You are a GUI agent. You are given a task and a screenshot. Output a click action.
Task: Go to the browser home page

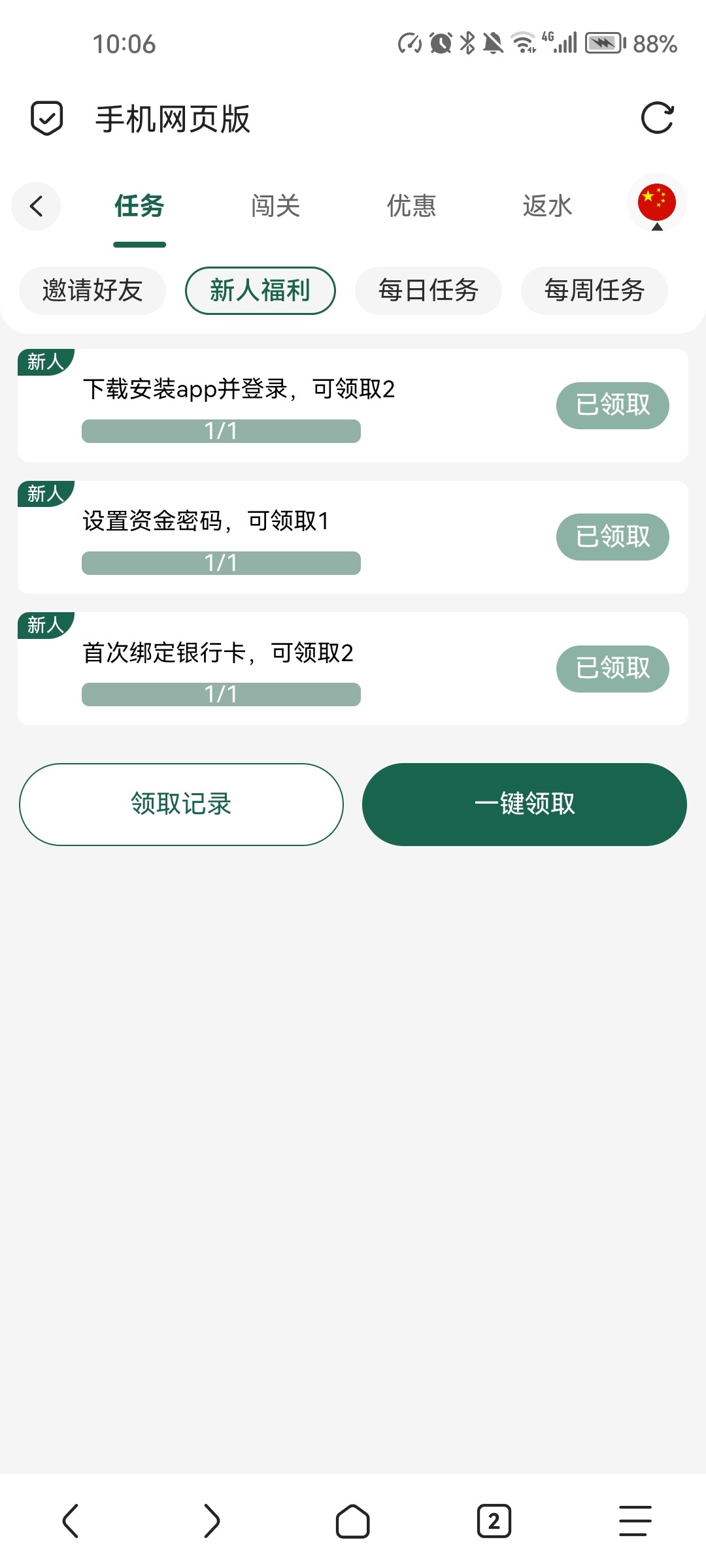353,1521
